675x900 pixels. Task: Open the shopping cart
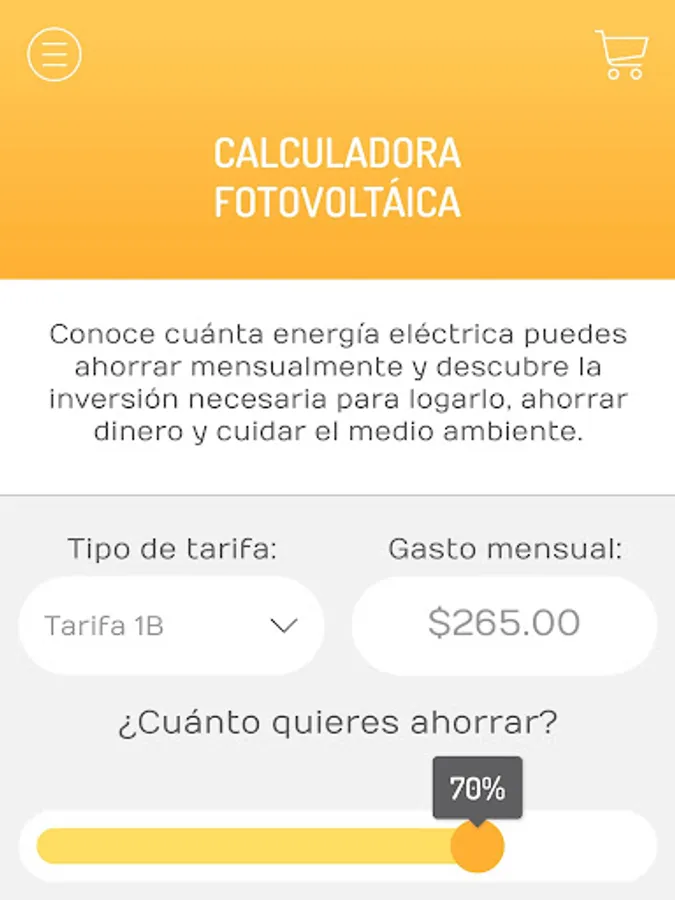[622, 55]
